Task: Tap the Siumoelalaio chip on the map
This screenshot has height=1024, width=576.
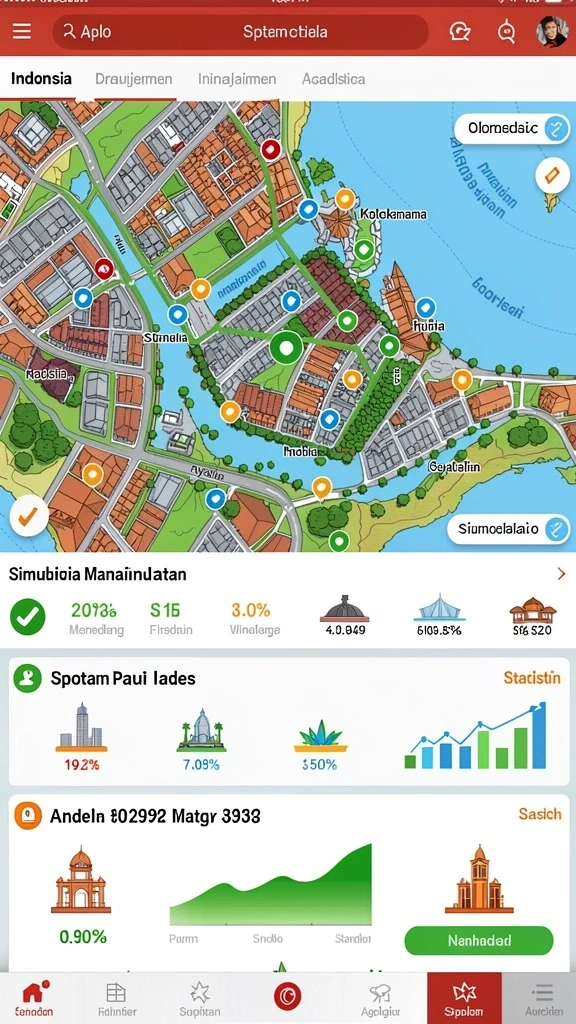Action: point(508,529)
